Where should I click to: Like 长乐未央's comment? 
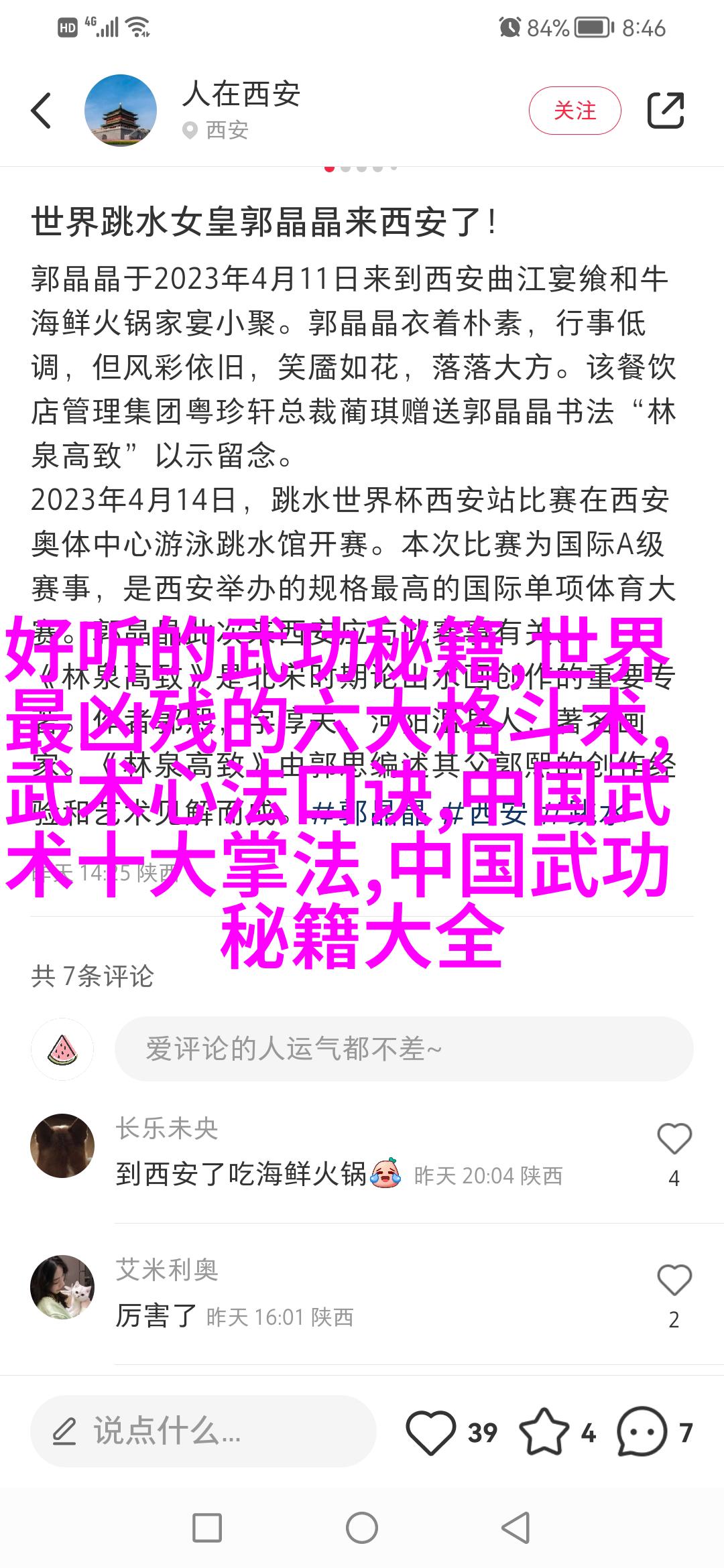coord(674,1138)
